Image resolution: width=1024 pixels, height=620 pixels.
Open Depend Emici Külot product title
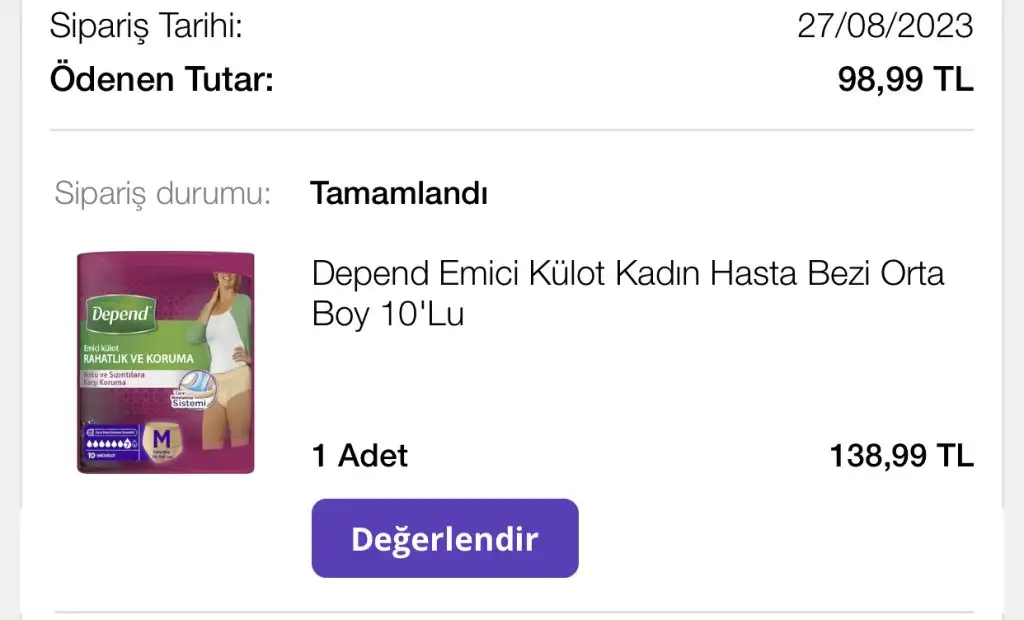[627, 293]
